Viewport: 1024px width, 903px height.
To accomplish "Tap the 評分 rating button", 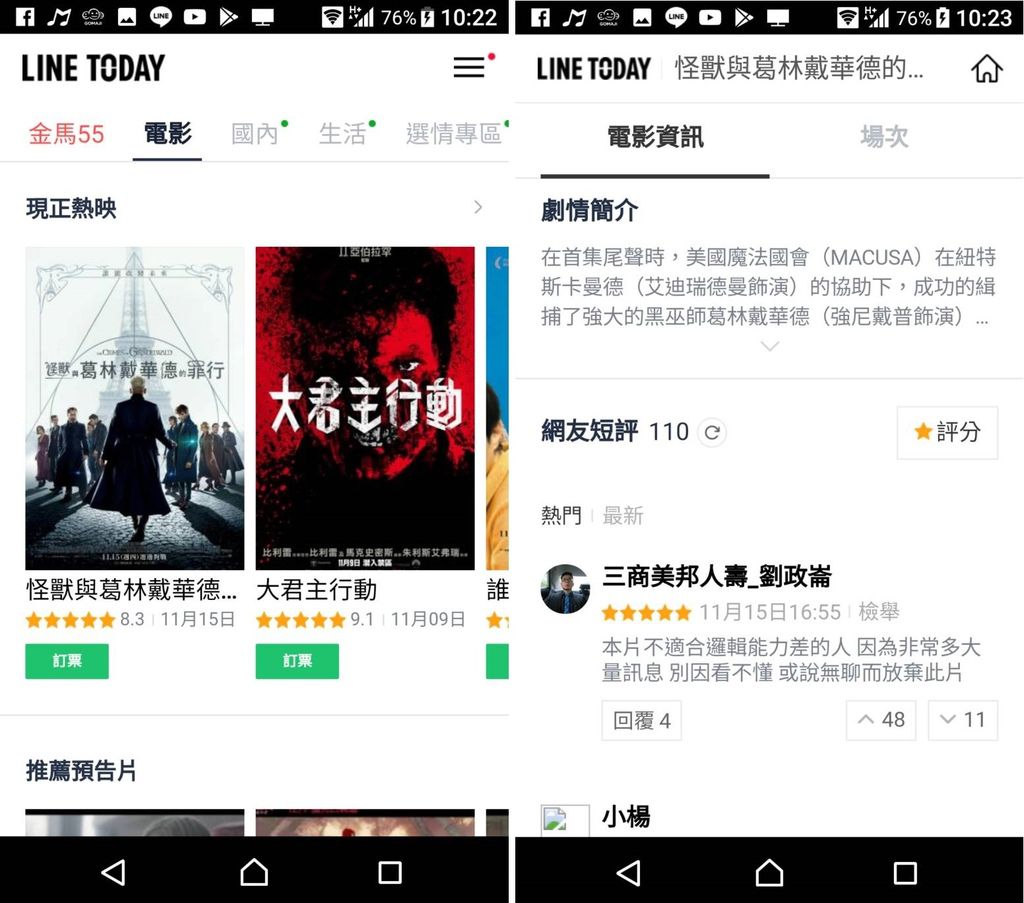I will (x=947, y=432).
